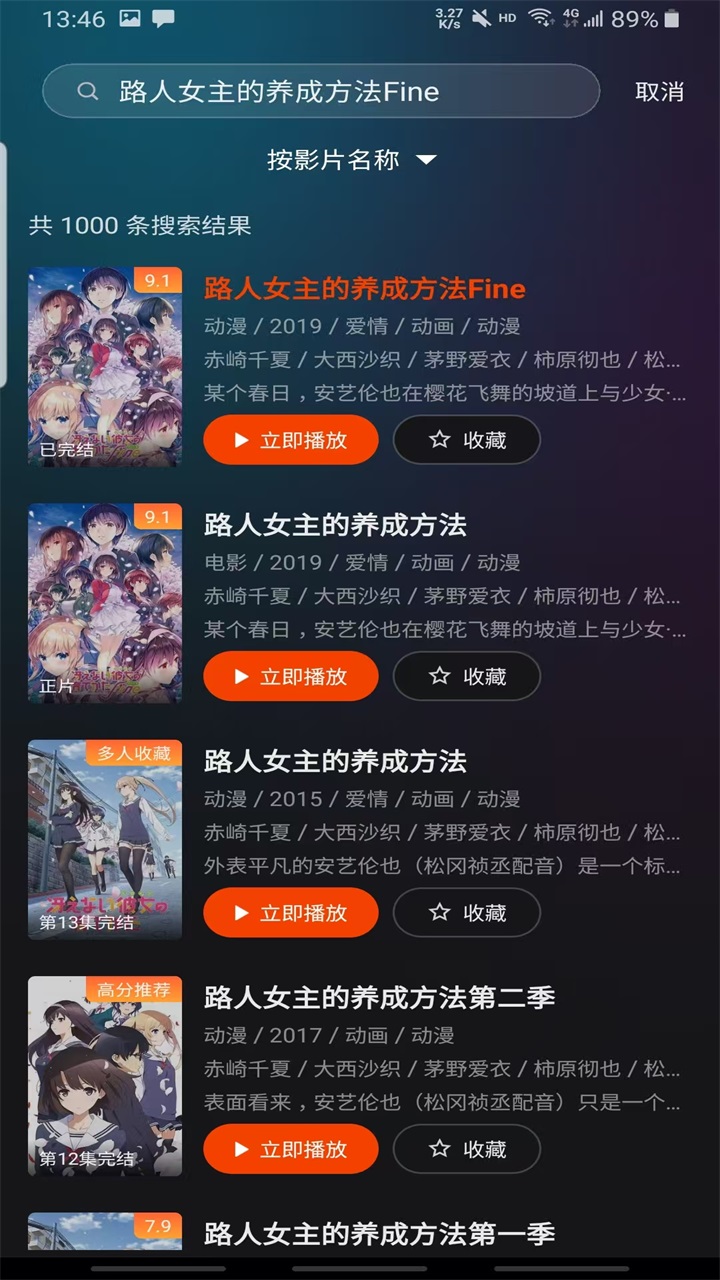The height and width of the screenshot is (1280, 720).
Task: Add the 2019 movie version to favorites
Action: (x=466, y=676)
